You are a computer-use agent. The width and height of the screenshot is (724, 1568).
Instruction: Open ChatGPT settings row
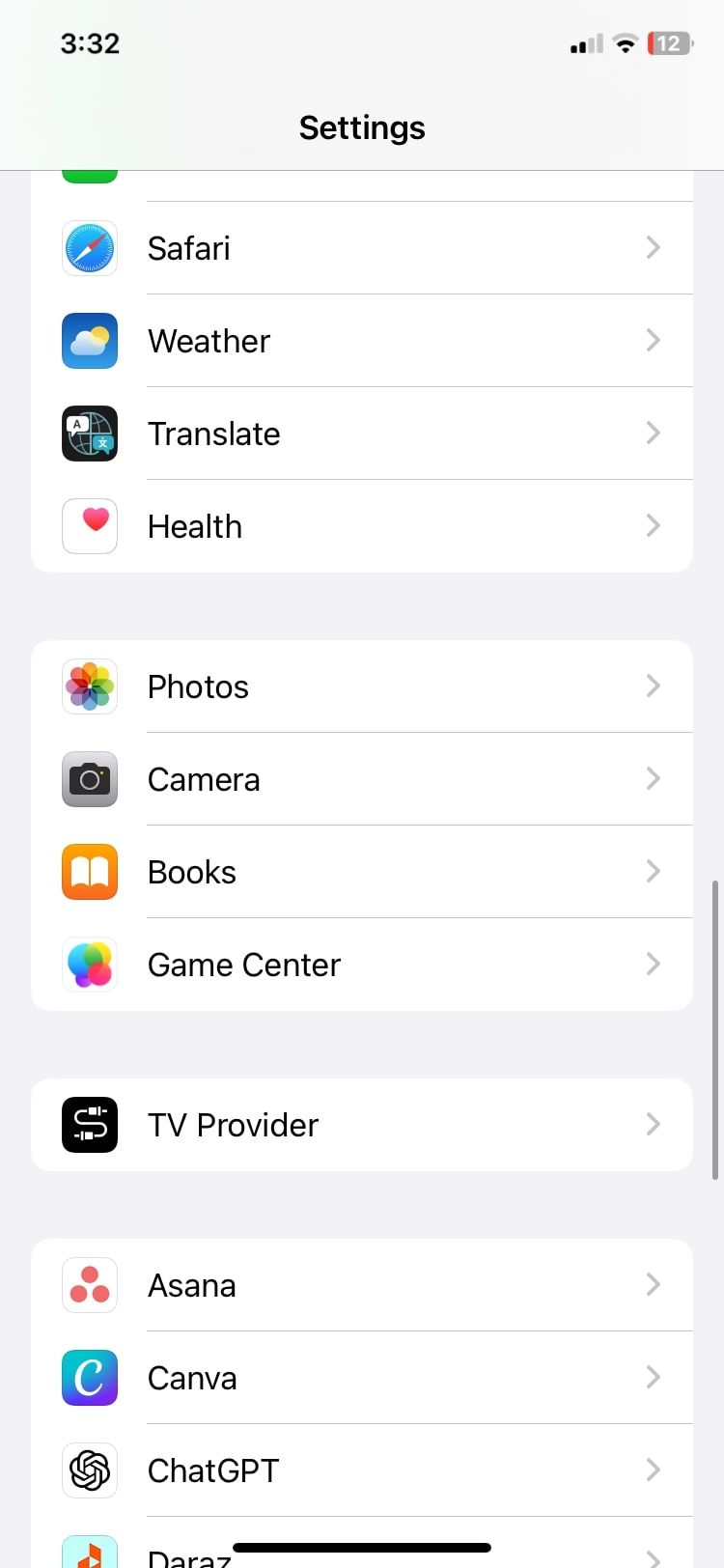point(362,1470)
